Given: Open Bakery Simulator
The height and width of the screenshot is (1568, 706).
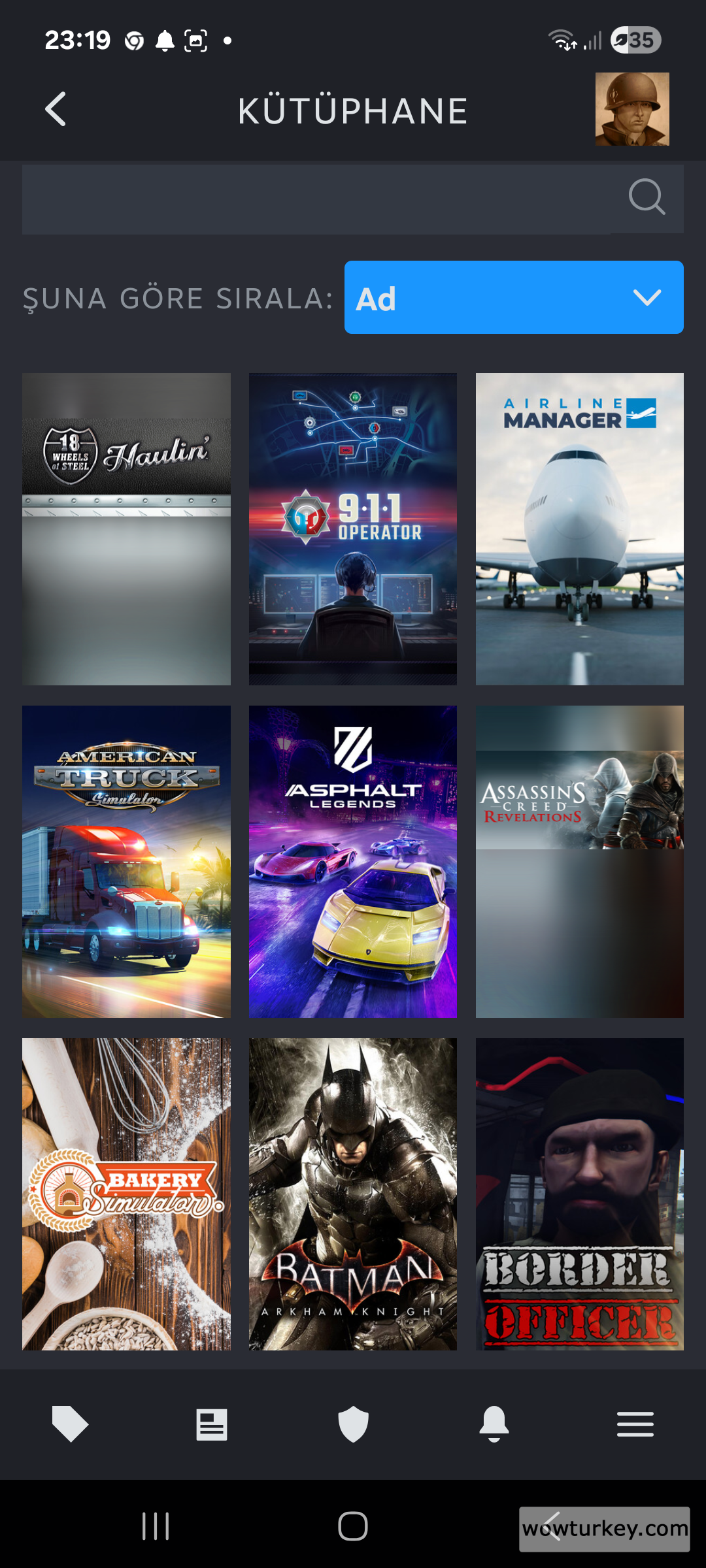Looking at the screenshot, I should coord(126,1194).
